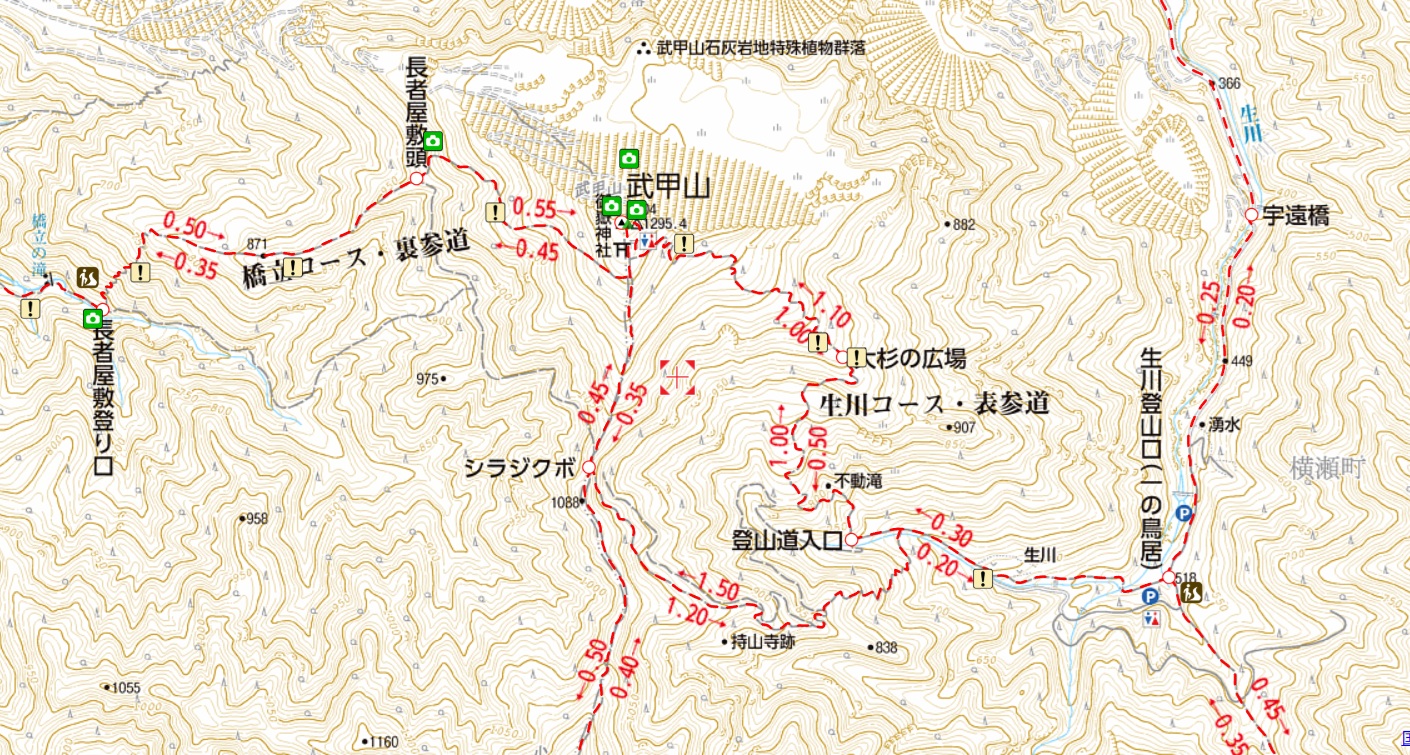The image size is (1410, 755).
Task: Tap the trailhead hiker icon near 518
Action: coord(1190,593)
